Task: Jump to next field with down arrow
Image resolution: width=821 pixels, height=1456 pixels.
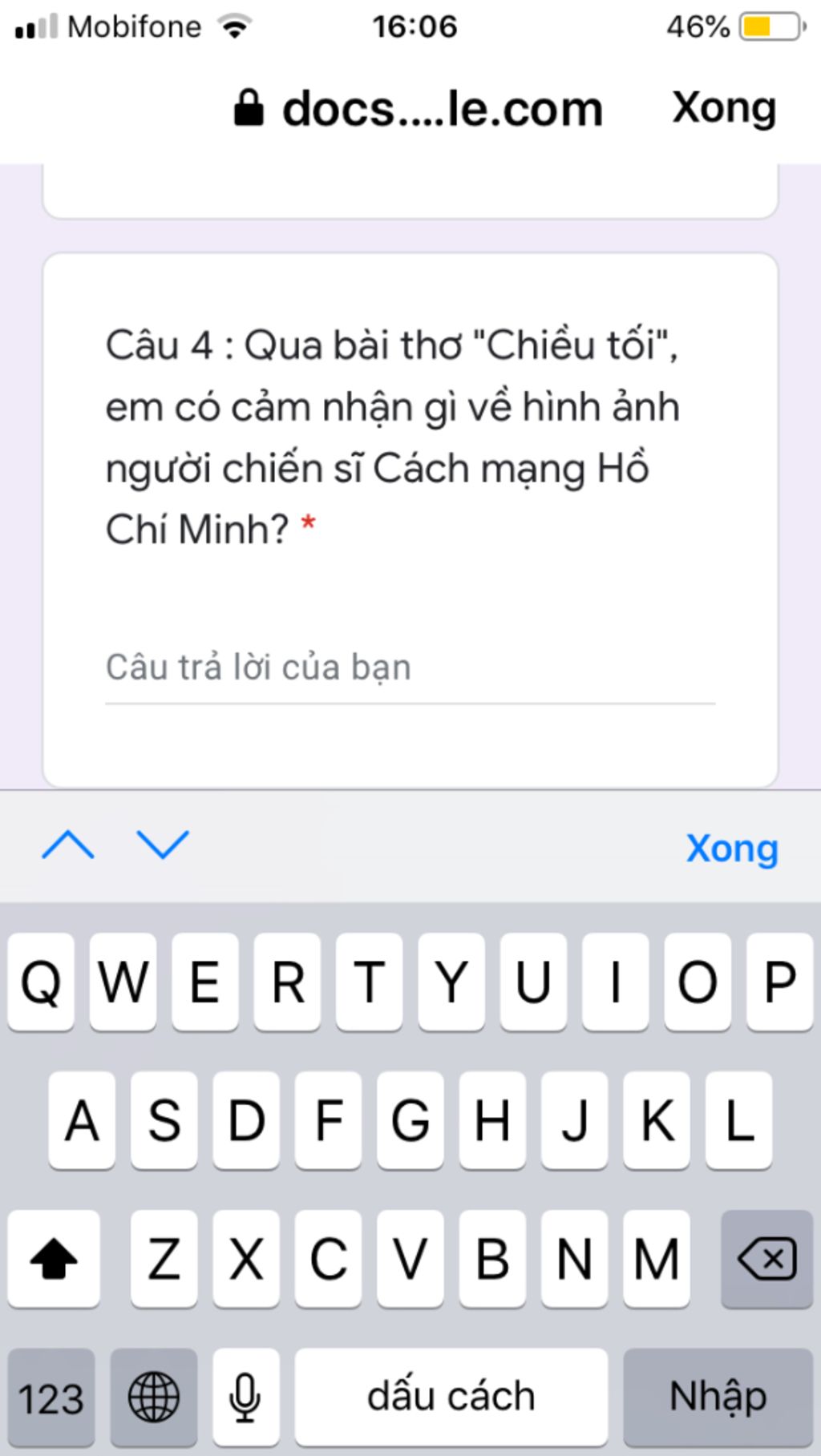Action: (163, 845)
